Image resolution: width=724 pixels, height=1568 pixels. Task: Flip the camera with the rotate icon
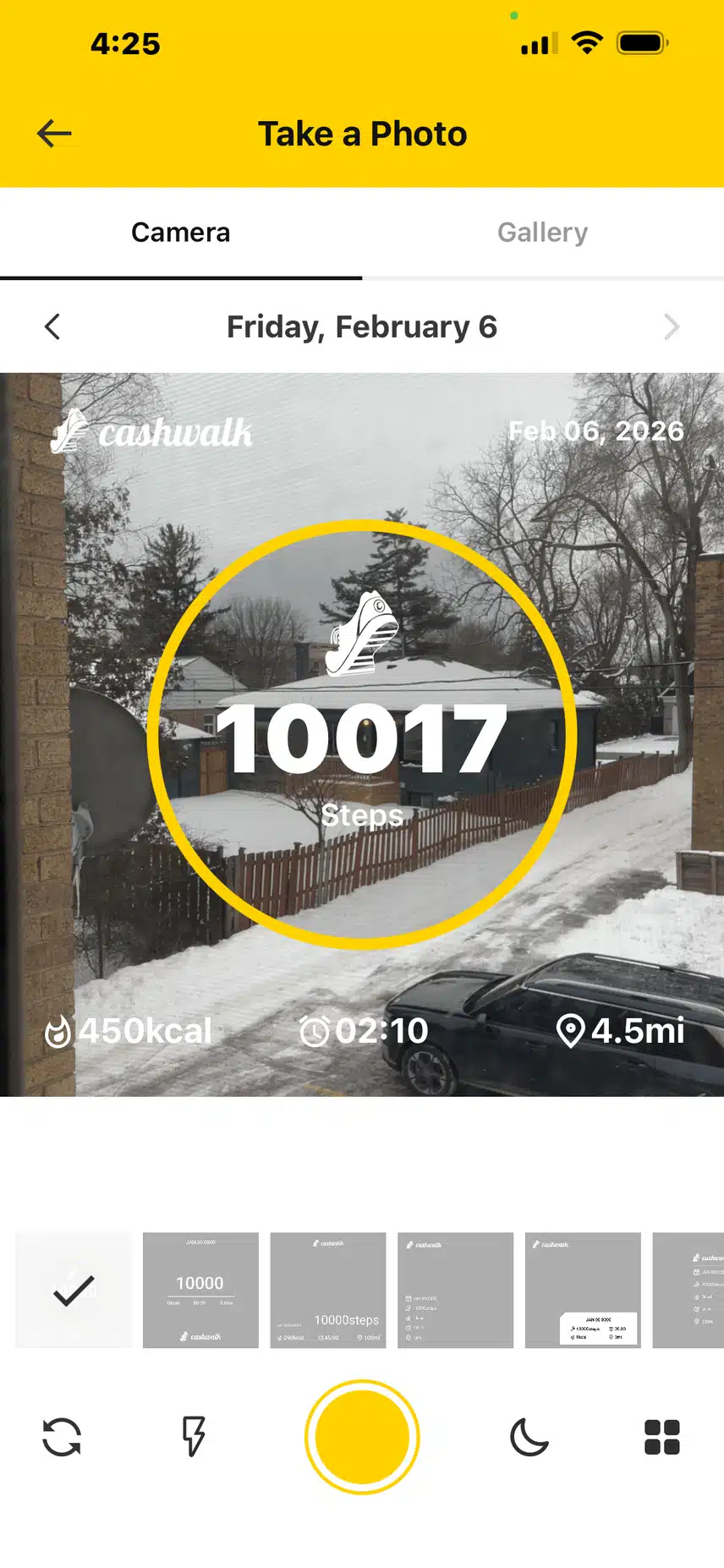tap(62, 1437)
